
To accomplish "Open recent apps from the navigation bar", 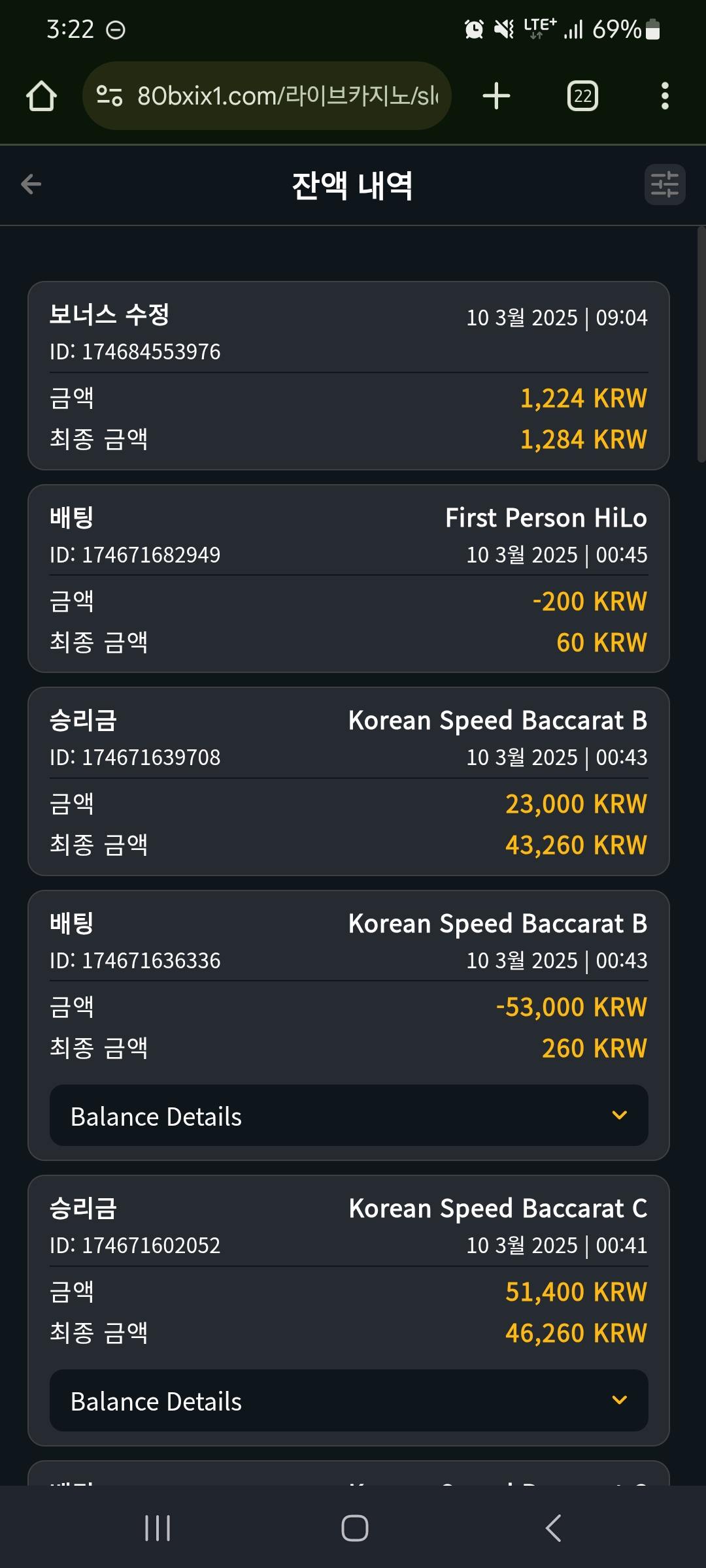I will click(158, 1528).
